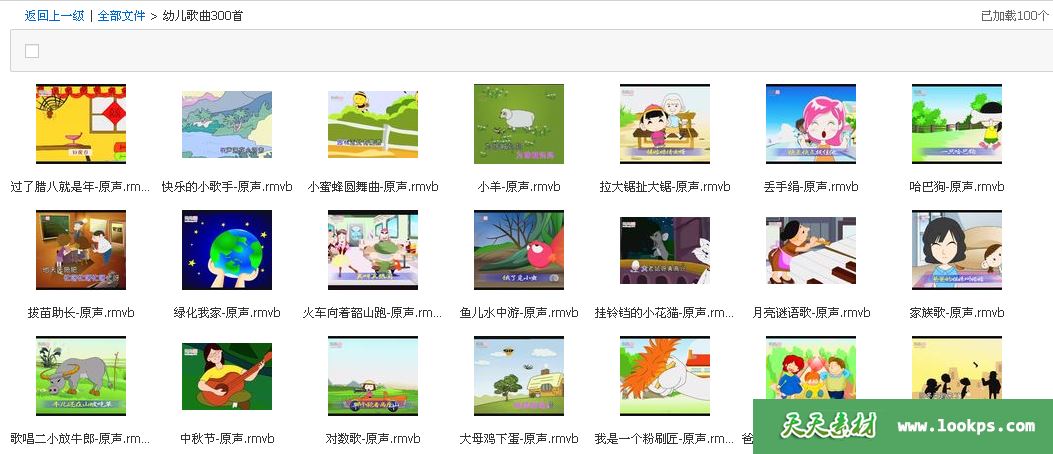Open the video 歌唱二小放牛郎-原声
Image resolution: width=1053 pixels, height=454 pixels.
tap(81, 376)
